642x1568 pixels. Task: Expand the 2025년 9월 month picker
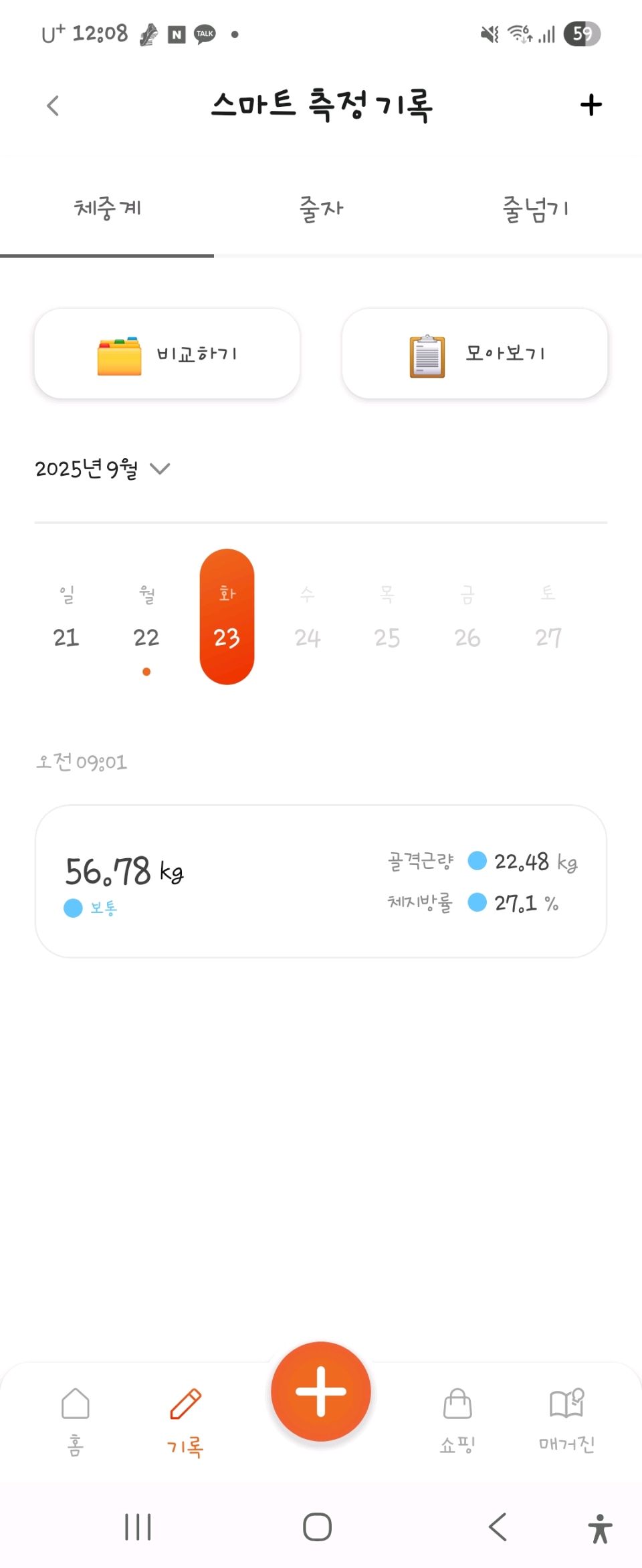(102, 469)
